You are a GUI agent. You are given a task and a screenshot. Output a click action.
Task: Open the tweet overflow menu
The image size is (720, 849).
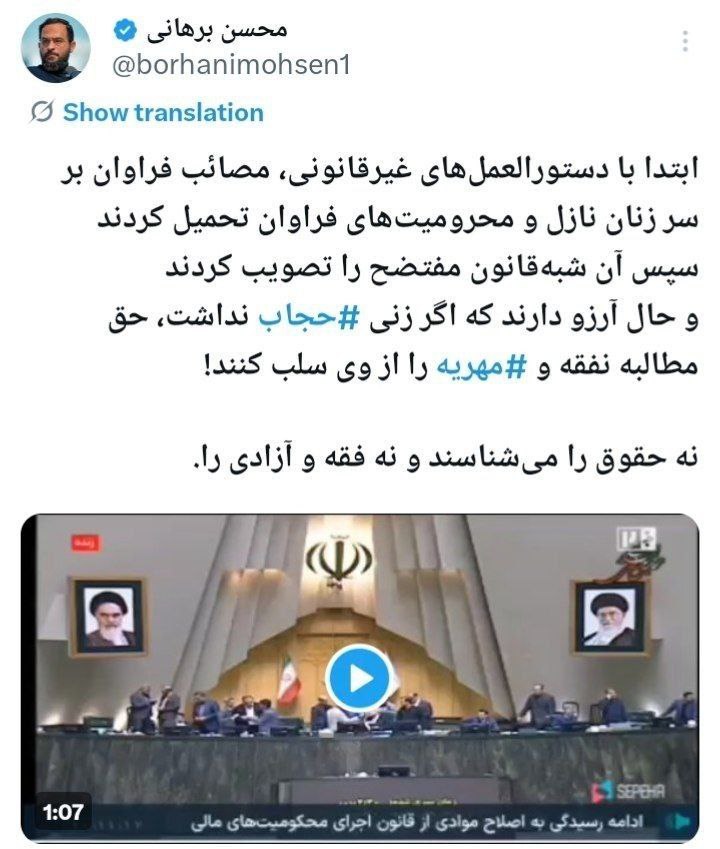tap(684, 42)
